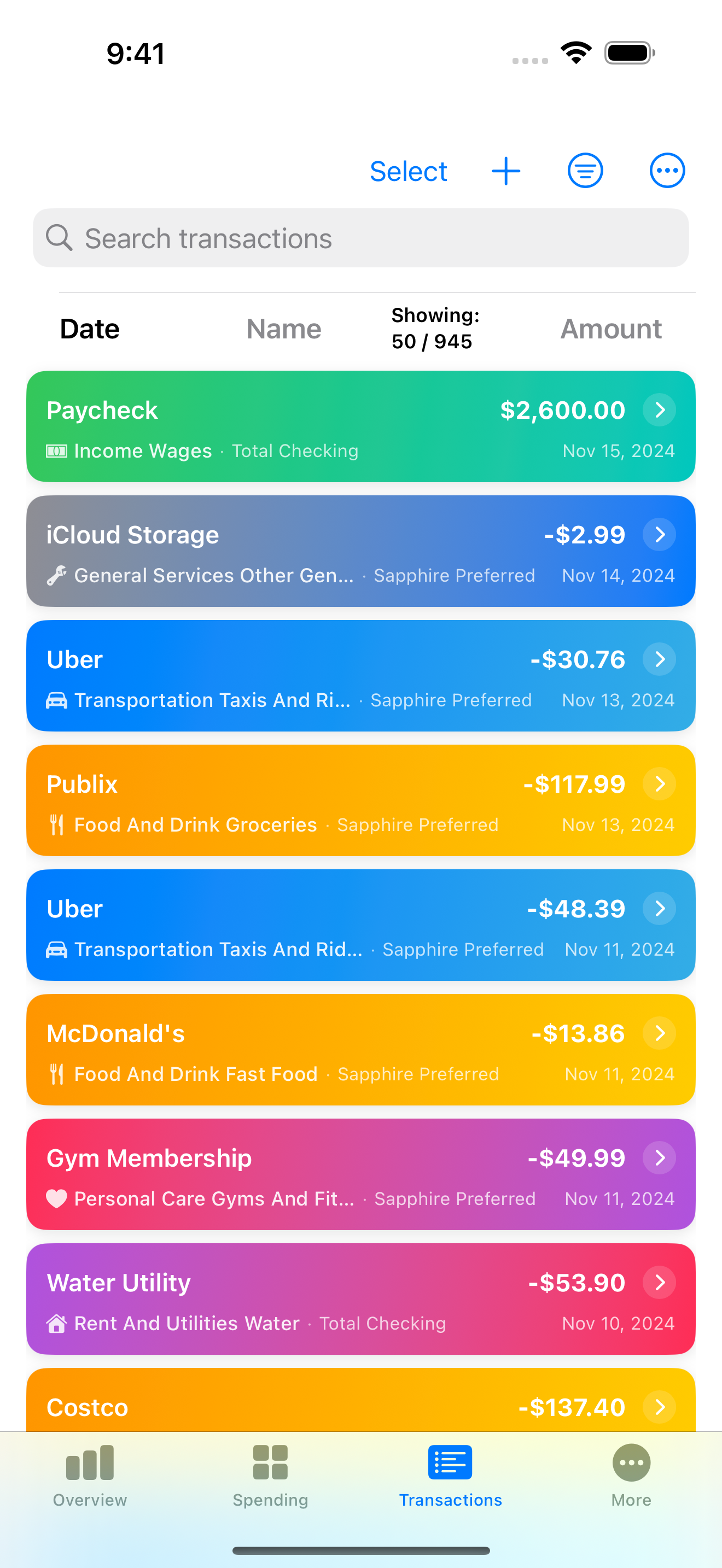
Task: Open the filter options icon
Action: pyautogui.click(x=584, y=171)
